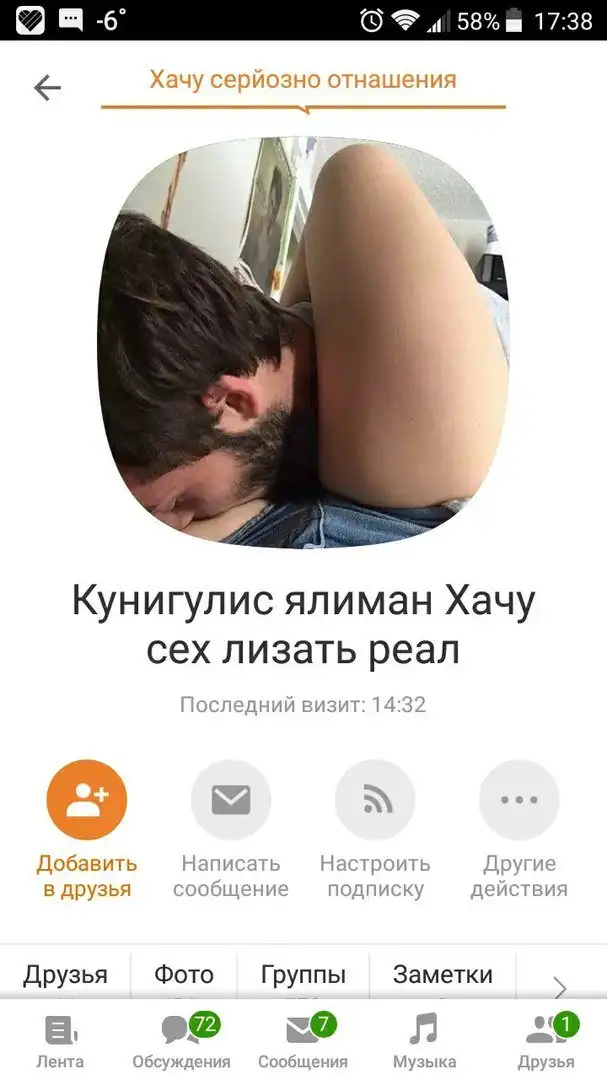The image size is (607, 1080).
Task: Open Настроить подписку settings
Action: [375, 800]
